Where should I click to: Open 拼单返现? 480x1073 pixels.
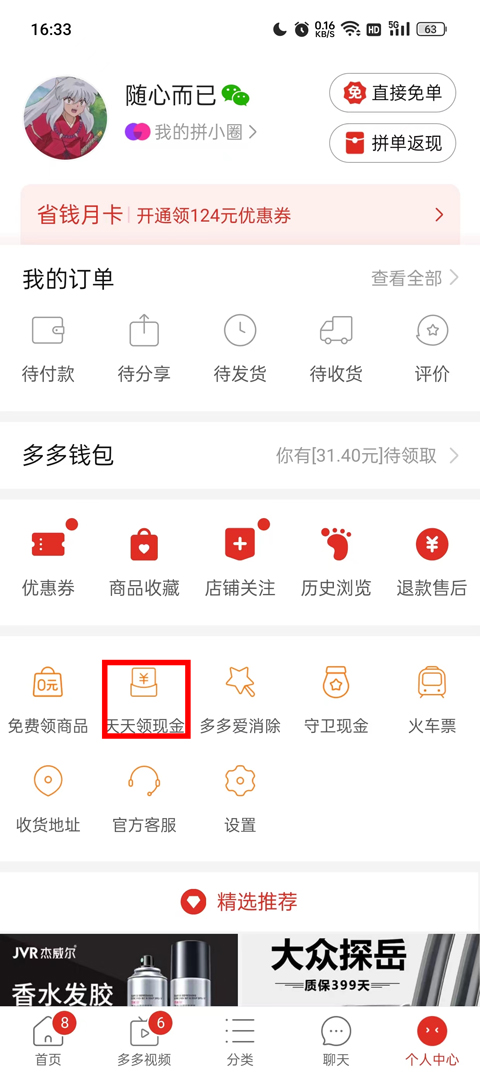392,143
